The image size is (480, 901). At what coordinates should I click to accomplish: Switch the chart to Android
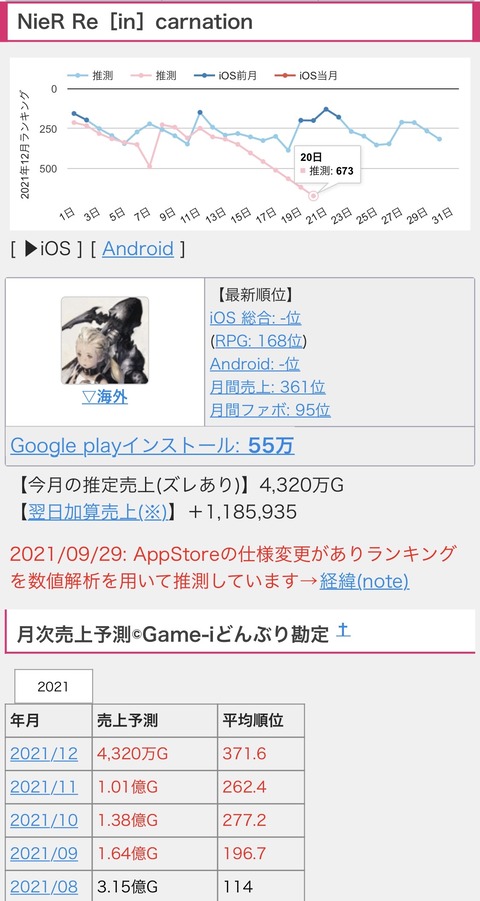point(138,249)
